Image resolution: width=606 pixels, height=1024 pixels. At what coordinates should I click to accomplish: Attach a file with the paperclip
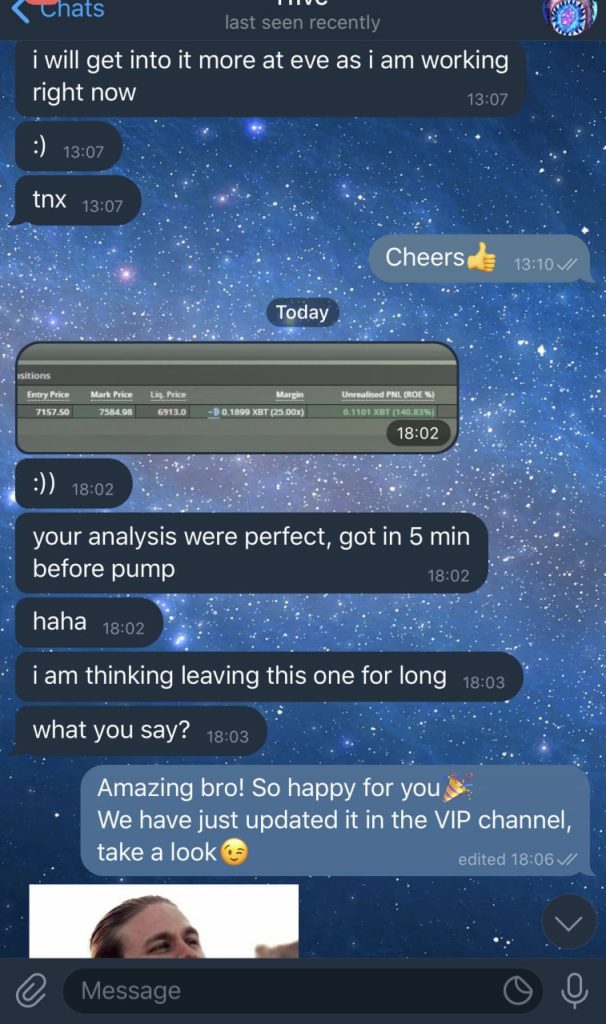[x=32, y=990]
